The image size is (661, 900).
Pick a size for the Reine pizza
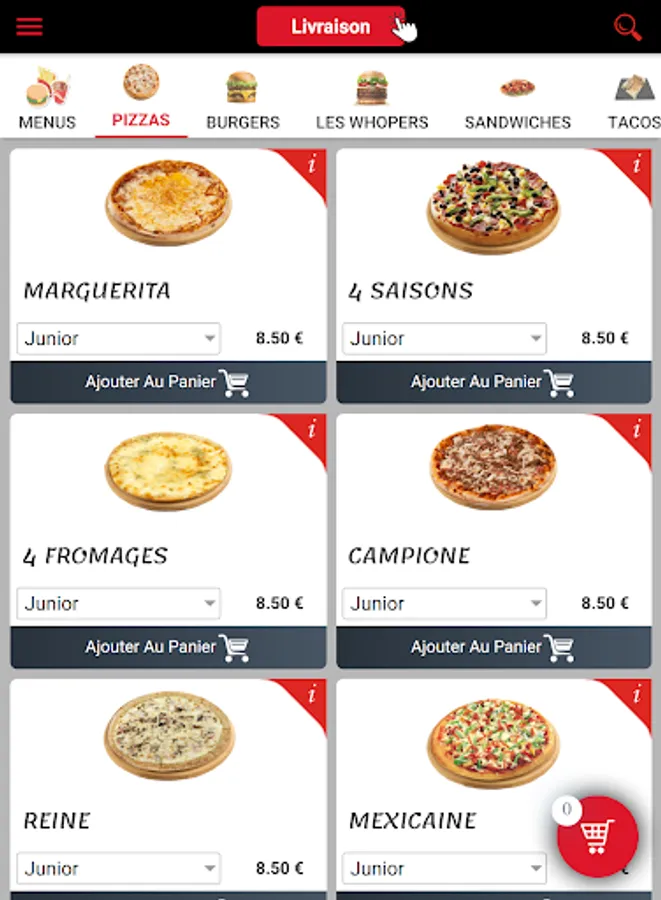[x=119, y=868]
